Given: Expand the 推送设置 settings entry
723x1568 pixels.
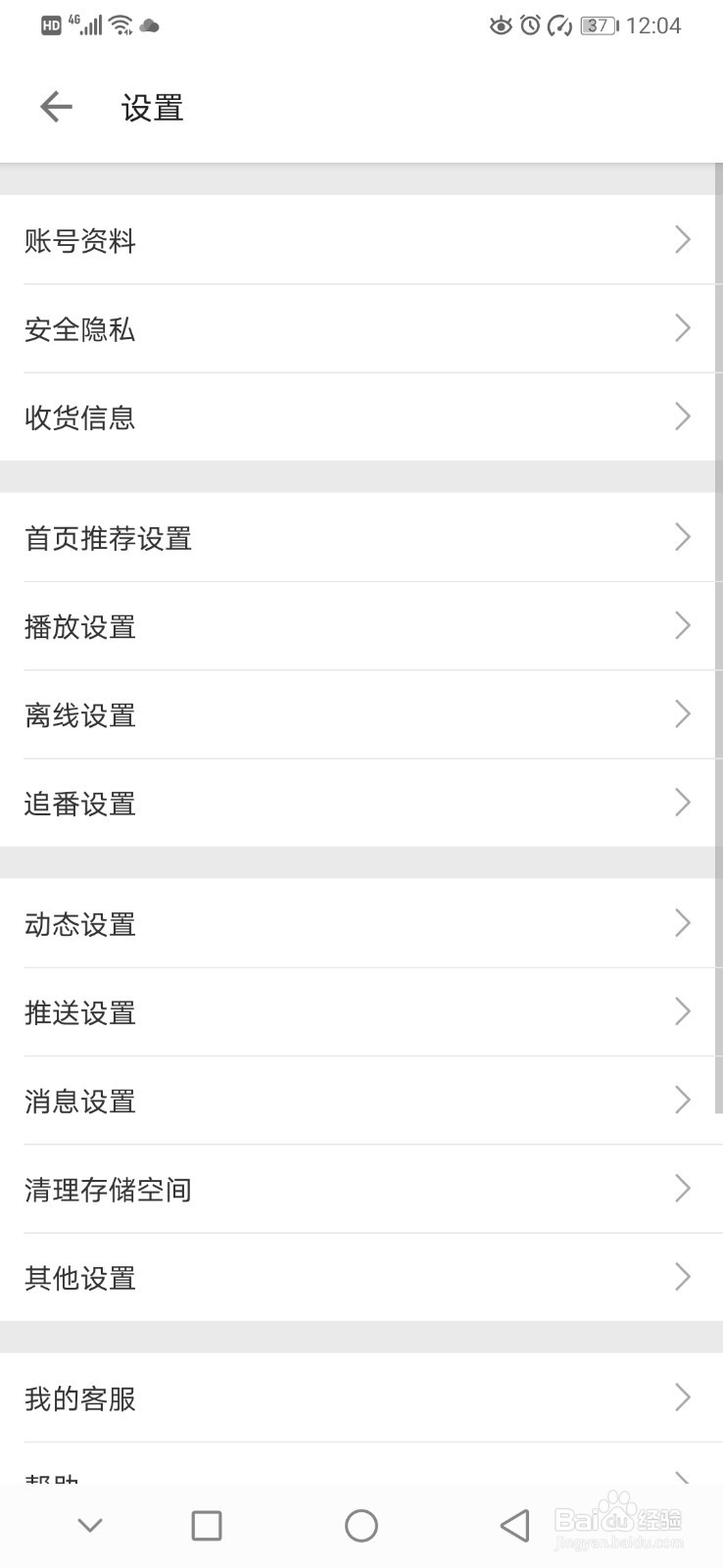Looking at the screenshot, I should (x=361, y=1012).
